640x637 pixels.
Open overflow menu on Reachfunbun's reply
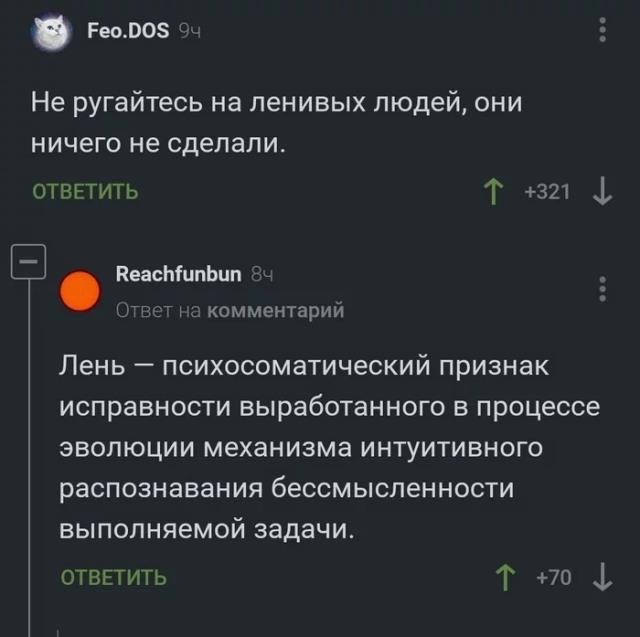[602, 288]
